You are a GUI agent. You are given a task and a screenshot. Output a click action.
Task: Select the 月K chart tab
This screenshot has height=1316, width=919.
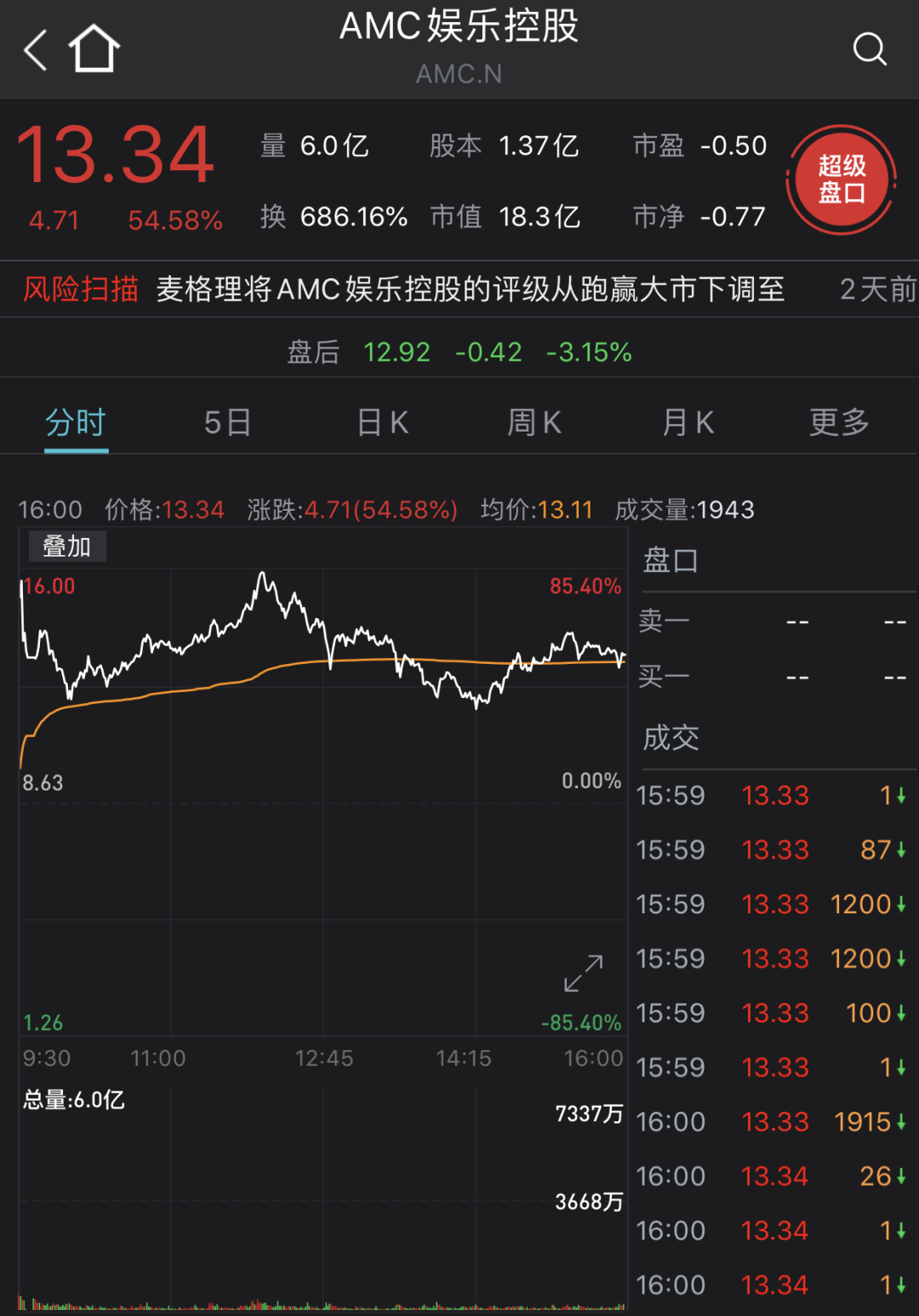click(688, 422)
